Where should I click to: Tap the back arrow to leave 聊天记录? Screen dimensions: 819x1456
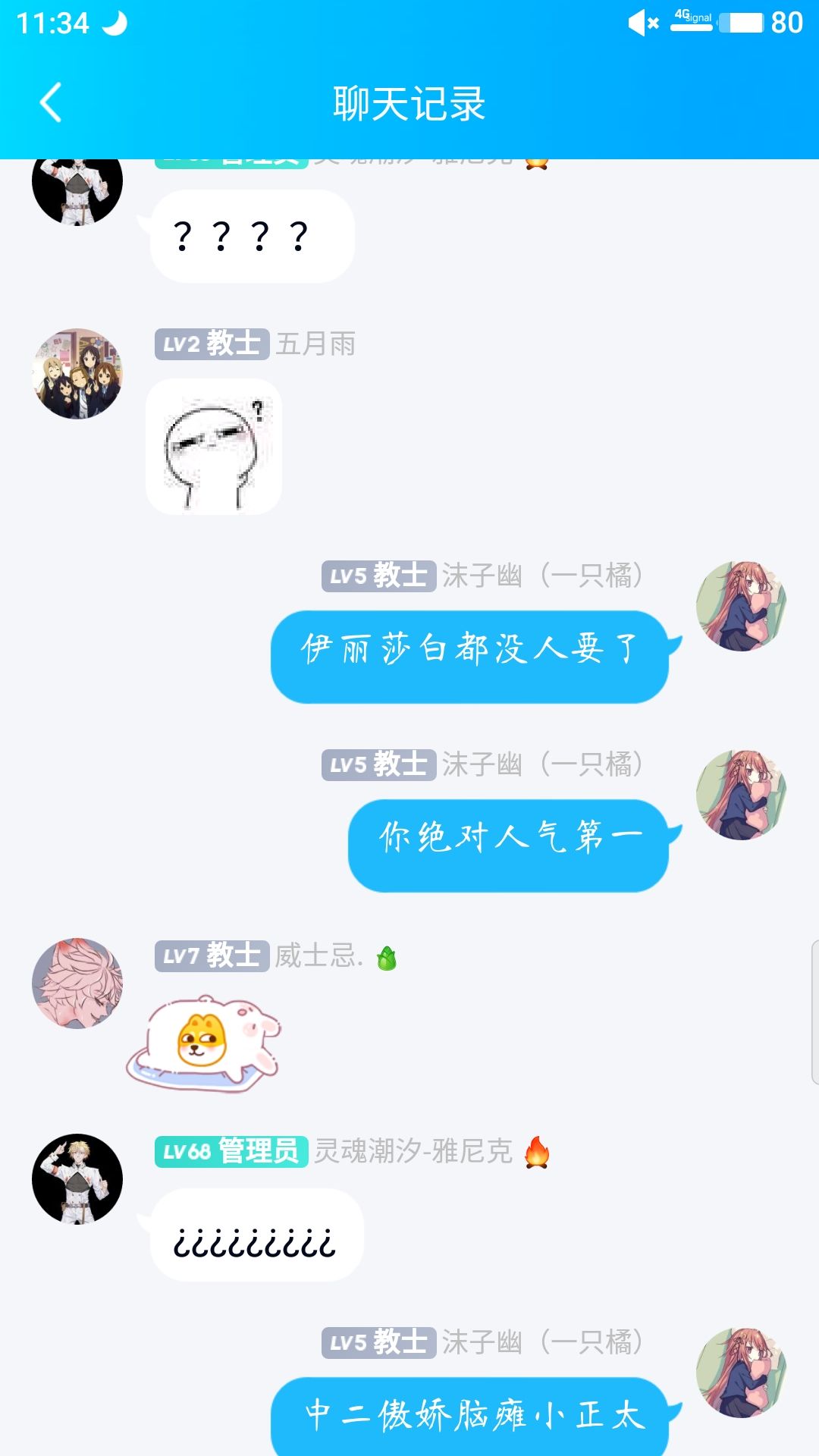point(51,104)
